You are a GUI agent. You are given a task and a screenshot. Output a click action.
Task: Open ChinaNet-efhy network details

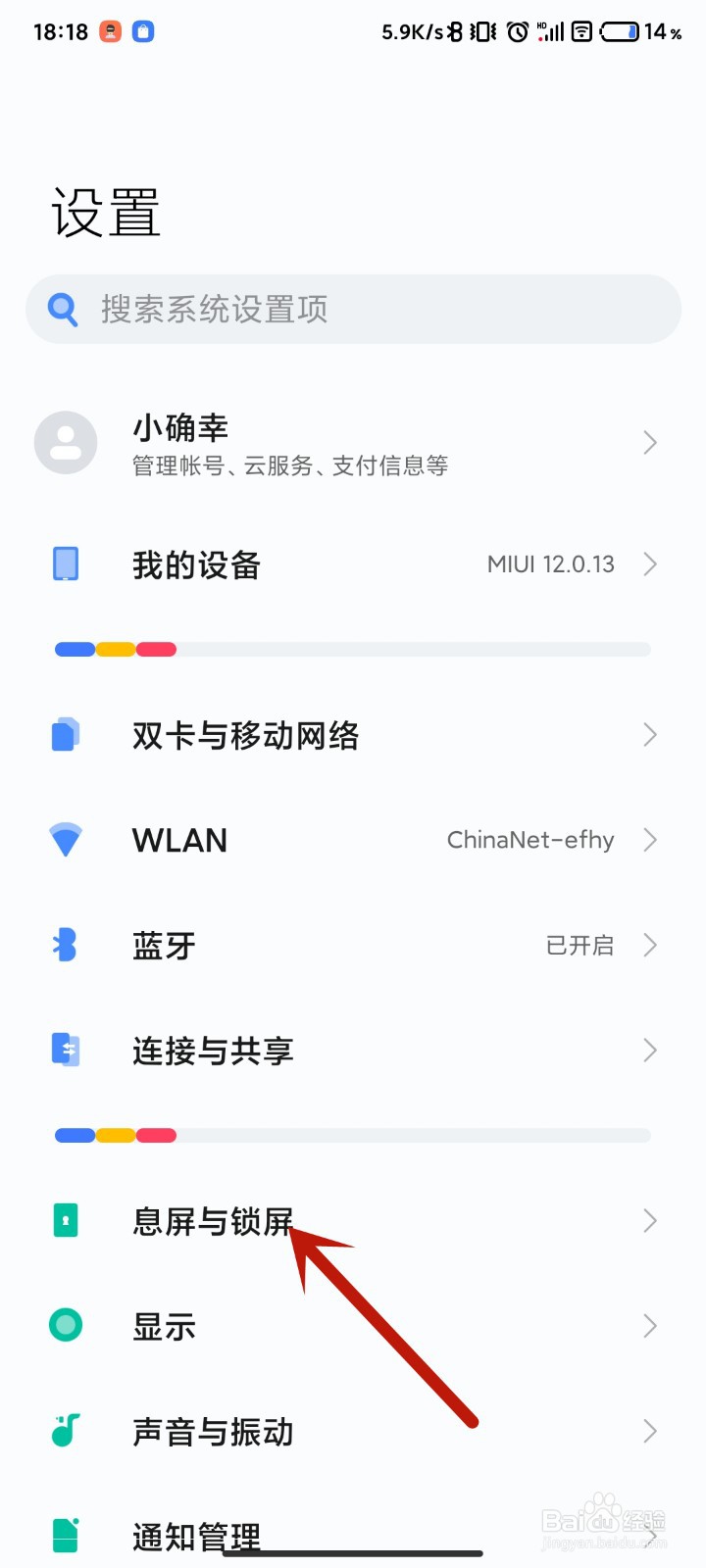[x=529, y=840]
